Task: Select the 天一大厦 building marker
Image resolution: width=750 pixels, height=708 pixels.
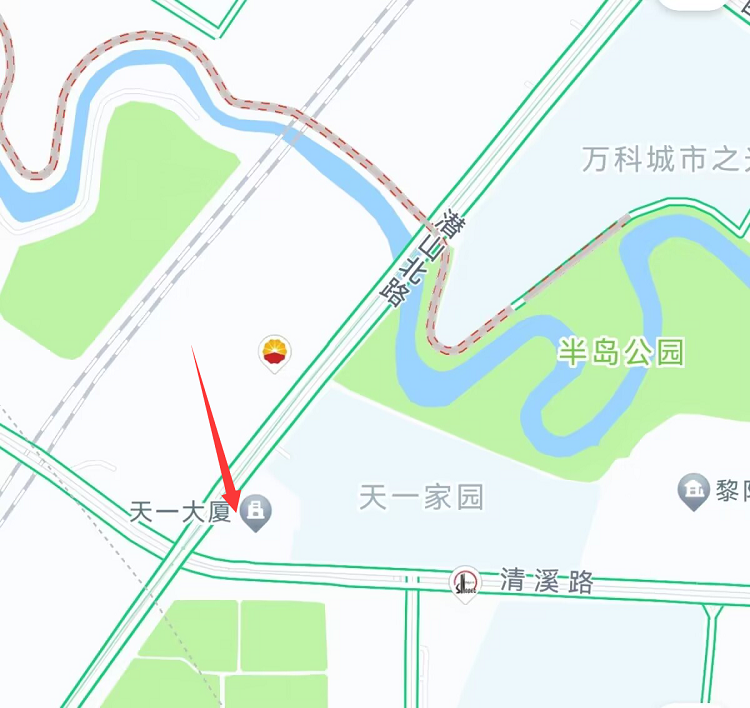Action: coord(257,512)
